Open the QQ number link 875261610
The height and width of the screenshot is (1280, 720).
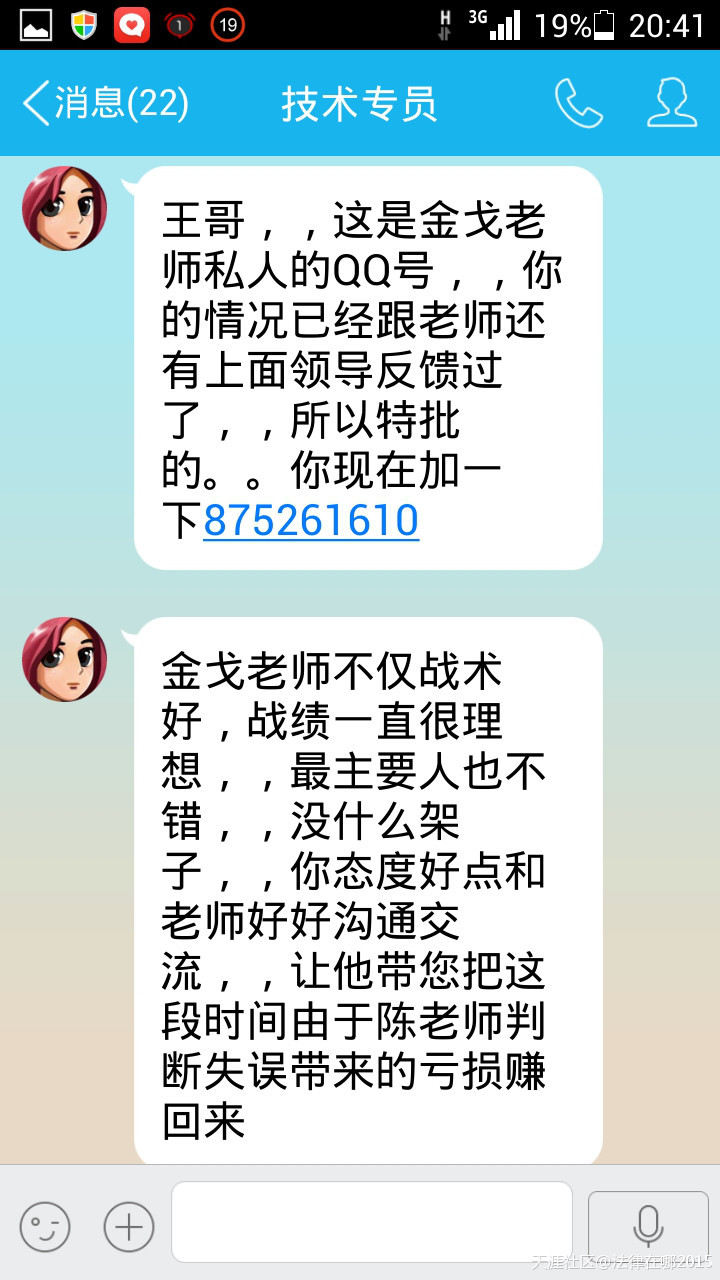(x=310, y=521)
